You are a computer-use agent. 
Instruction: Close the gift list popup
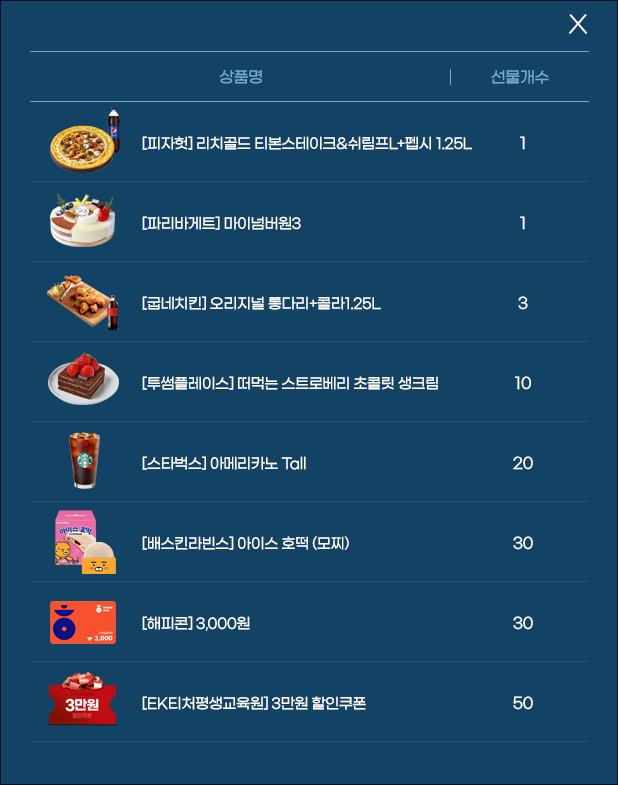(577, 24)
